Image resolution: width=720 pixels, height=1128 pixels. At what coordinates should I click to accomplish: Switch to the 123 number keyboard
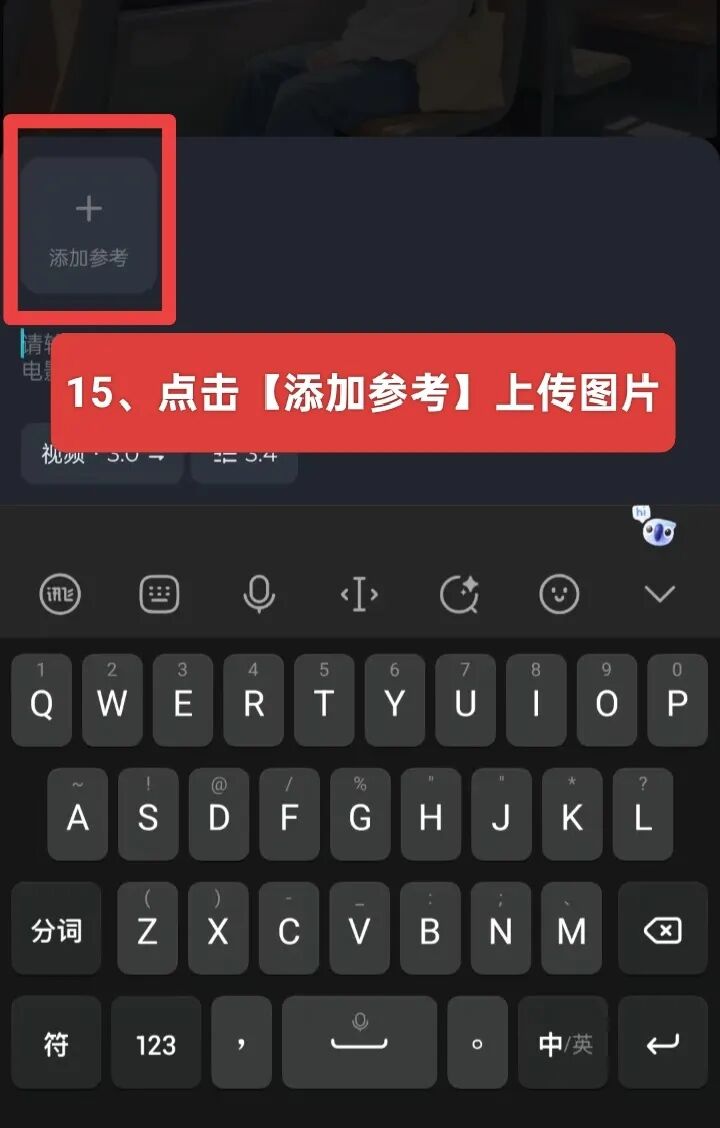(x=156, y=1044)
